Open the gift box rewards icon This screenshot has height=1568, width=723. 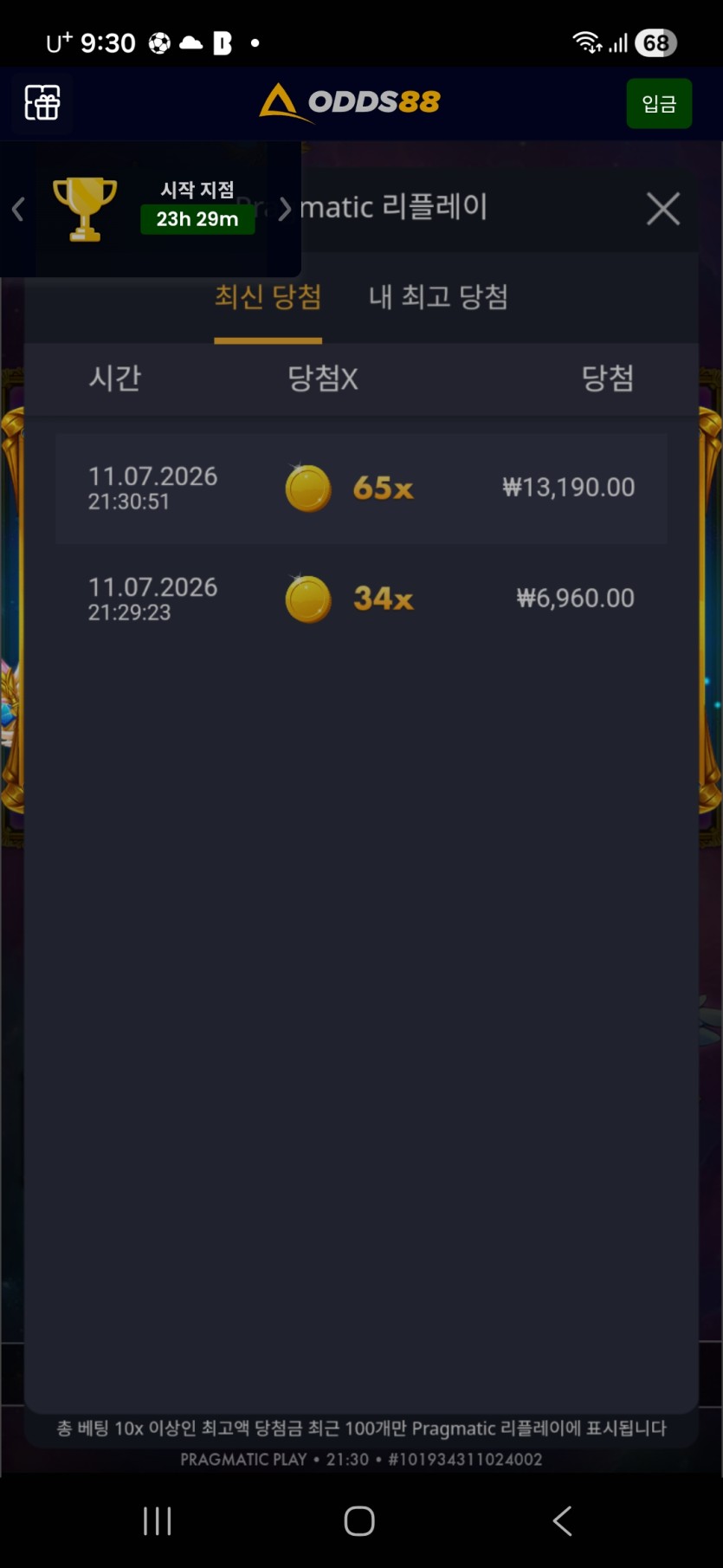point(42,103)
